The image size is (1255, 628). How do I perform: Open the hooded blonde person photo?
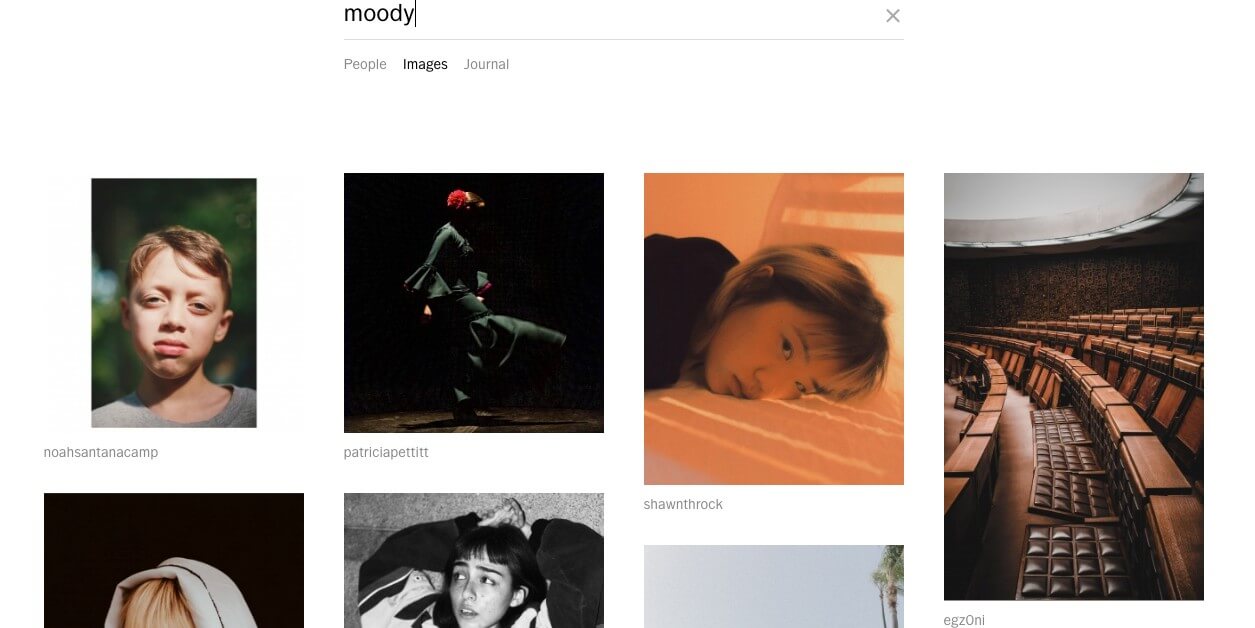tap(174, 560)
